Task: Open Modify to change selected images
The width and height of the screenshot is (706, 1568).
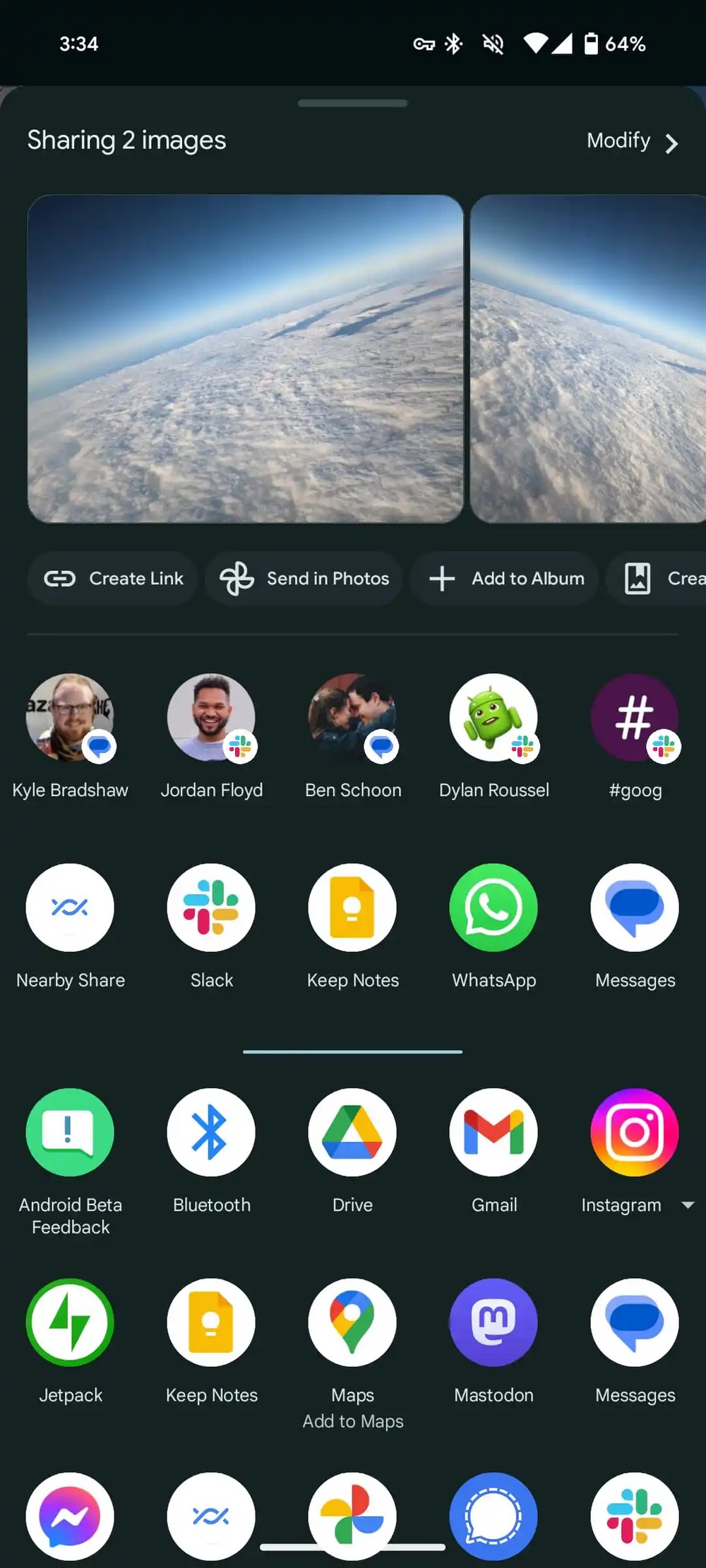Action: click(631, 141)
